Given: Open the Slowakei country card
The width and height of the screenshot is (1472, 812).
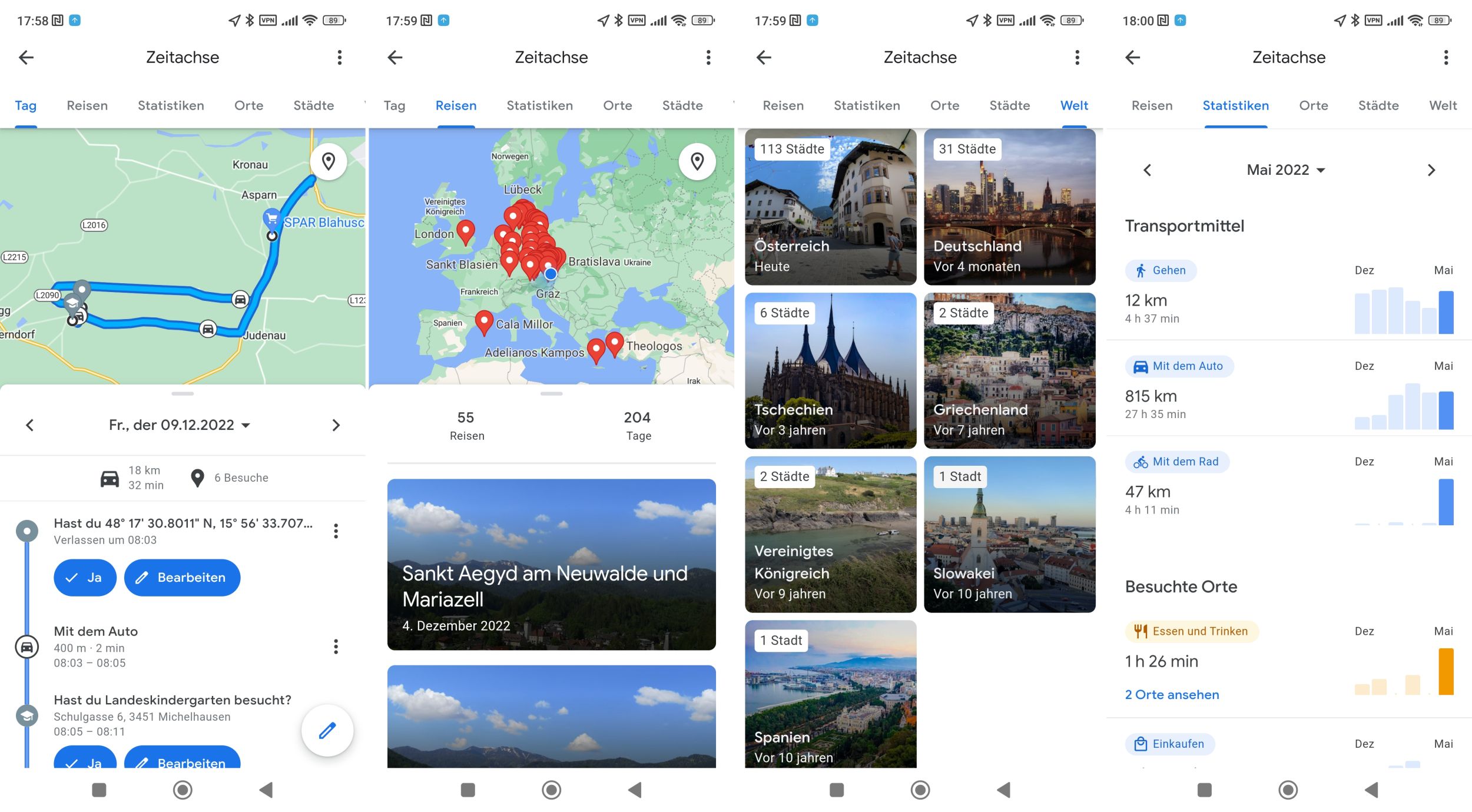Looking at the screenshot, I should pos(1009,535).
